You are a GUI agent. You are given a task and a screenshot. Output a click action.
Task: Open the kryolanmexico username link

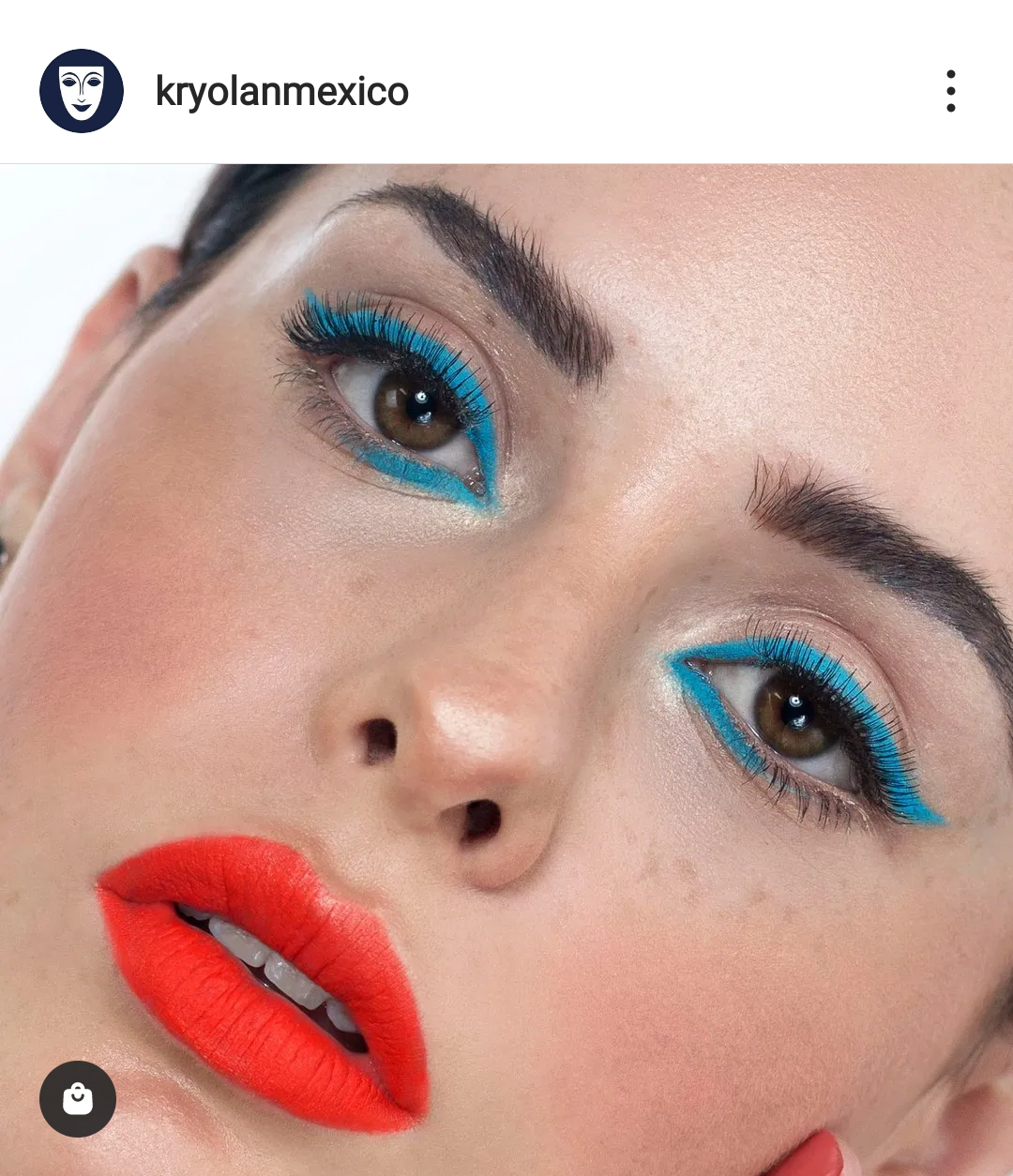tap(281, 92)
